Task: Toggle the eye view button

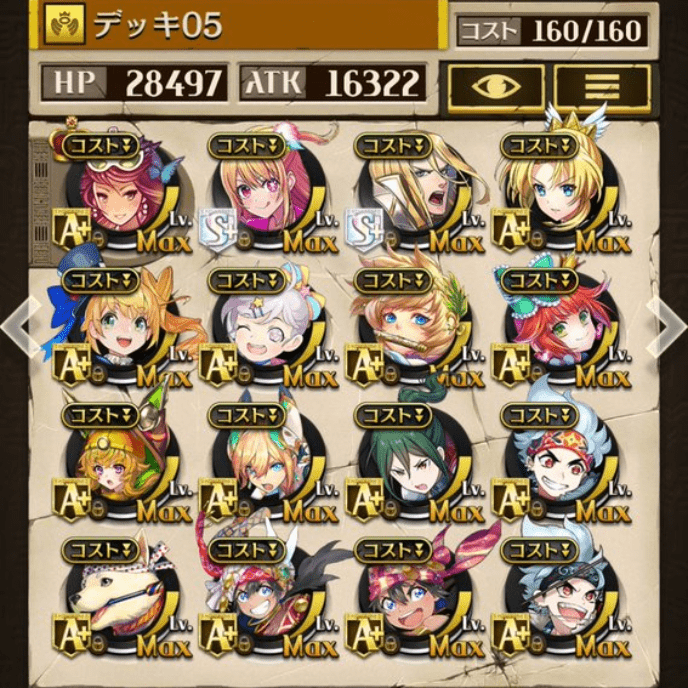Action: click(x=496, y=86)
